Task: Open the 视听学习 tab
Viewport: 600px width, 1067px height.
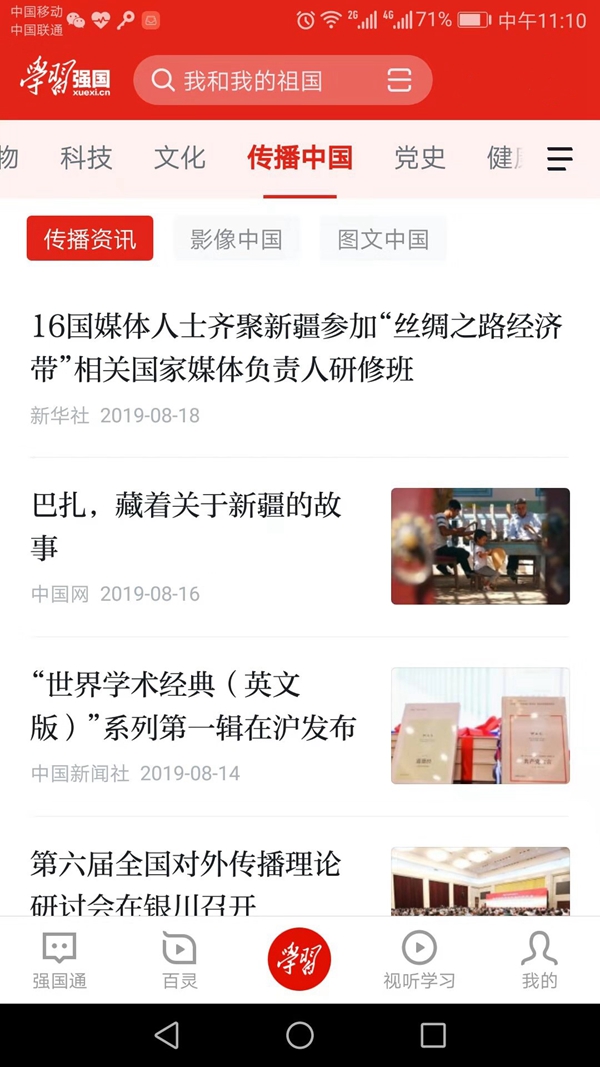Action: tap(419, 960)
